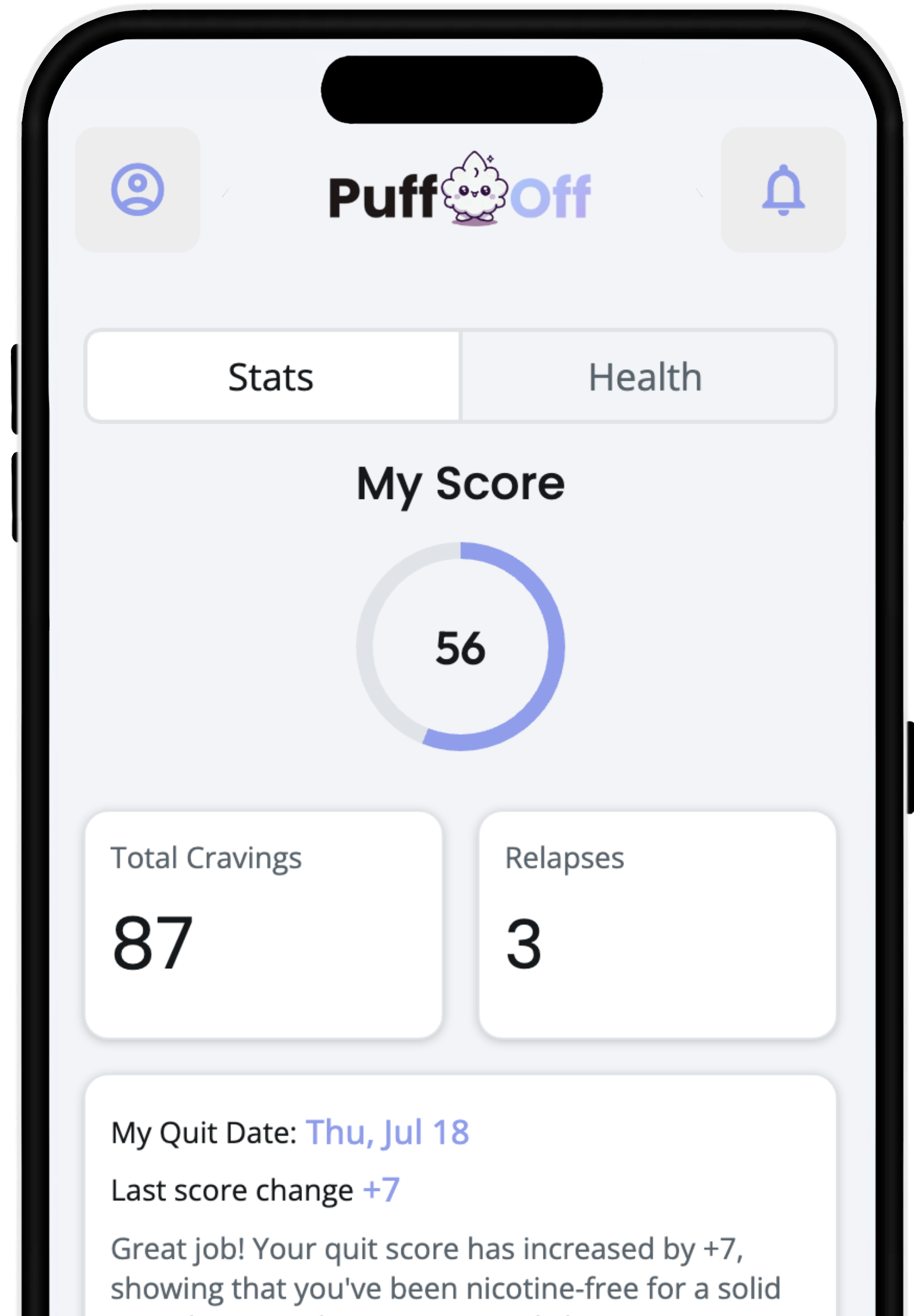Open the notifications bell
The width and height of the screenshot is (914, 1316).
[783, 190]
